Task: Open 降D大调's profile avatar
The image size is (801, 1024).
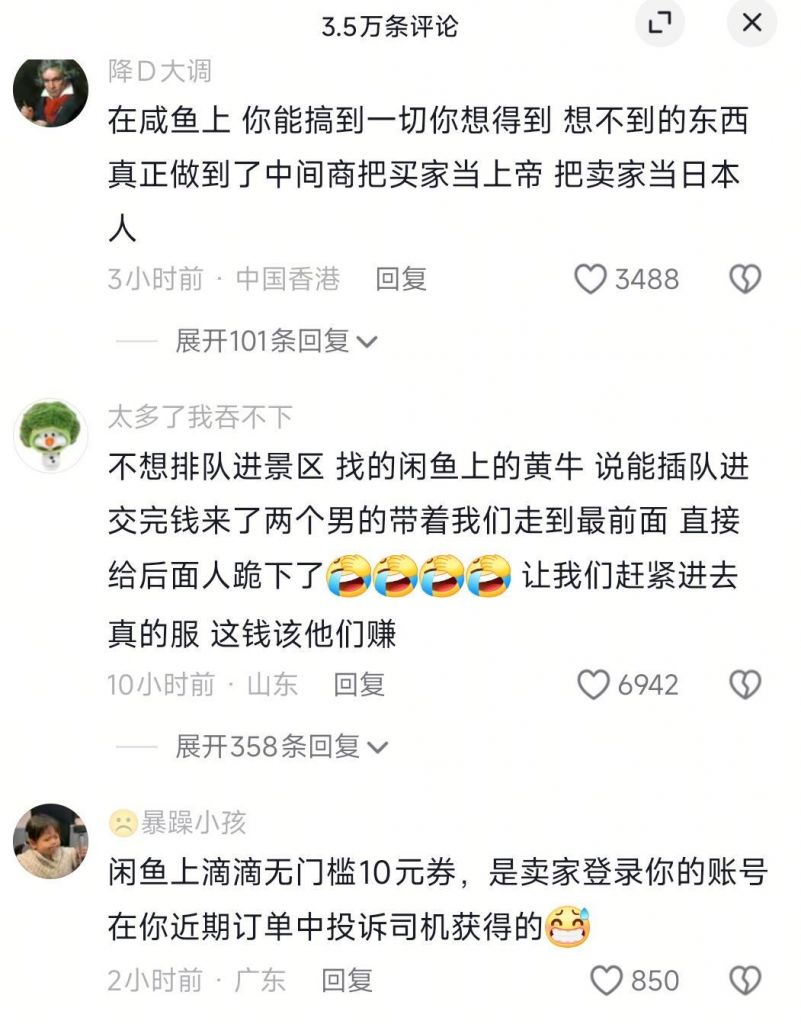Action: click(x=50, y=91)
